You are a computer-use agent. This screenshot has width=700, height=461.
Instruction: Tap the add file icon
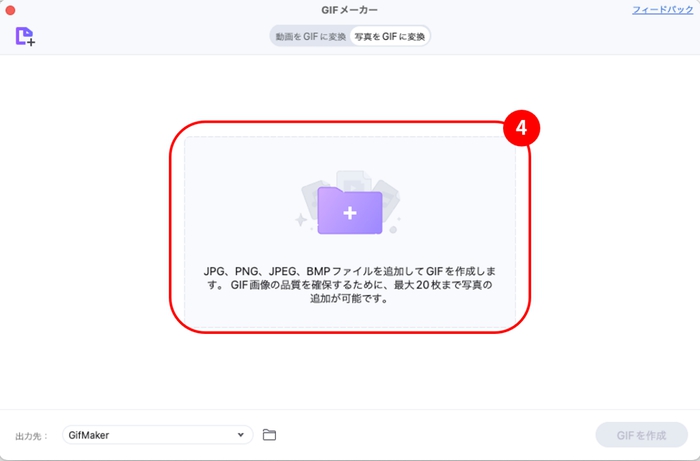[24, 36]
